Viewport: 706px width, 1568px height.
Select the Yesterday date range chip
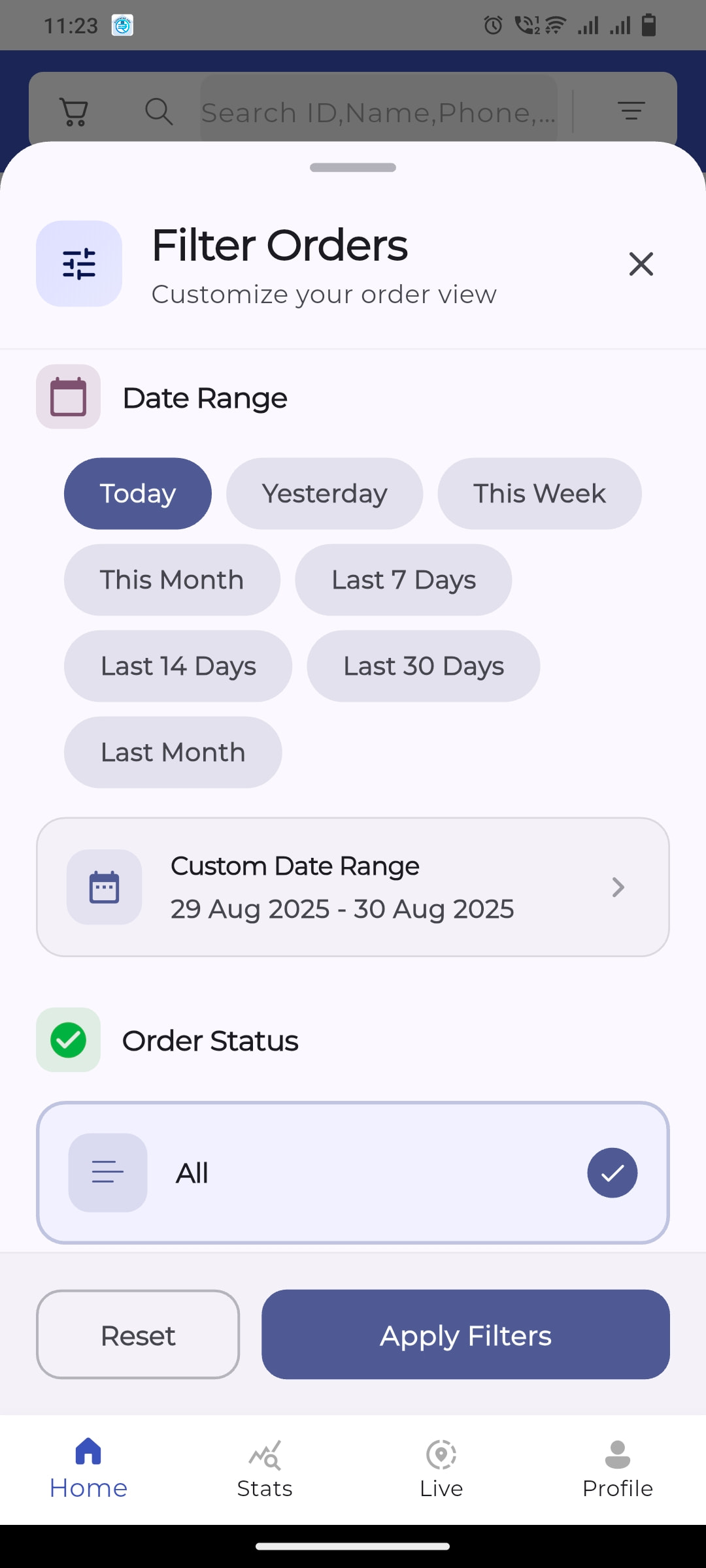tap(324, 493)
